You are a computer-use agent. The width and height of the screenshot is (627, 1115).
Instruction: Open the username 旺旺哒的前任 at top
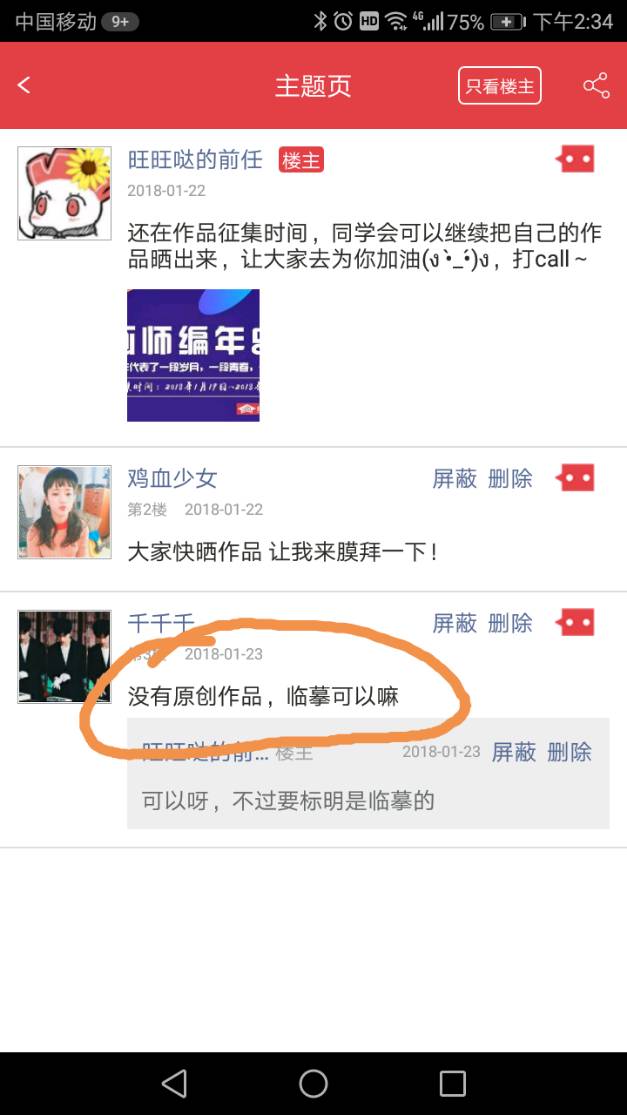pos(195,159)
